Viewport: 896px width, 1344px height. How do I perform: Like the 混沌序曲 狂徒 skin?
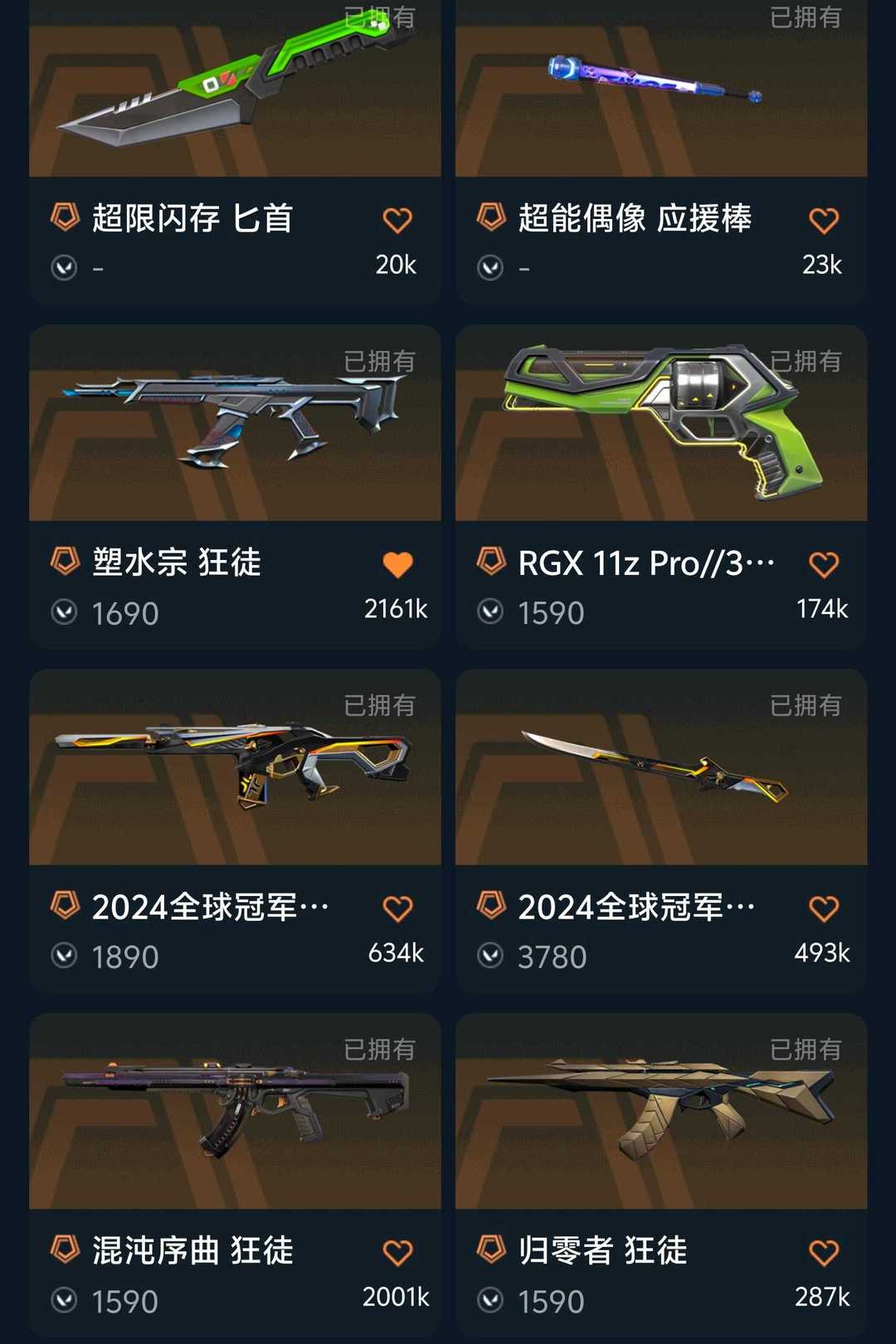pyautogui.click(x=397, y=1253)
